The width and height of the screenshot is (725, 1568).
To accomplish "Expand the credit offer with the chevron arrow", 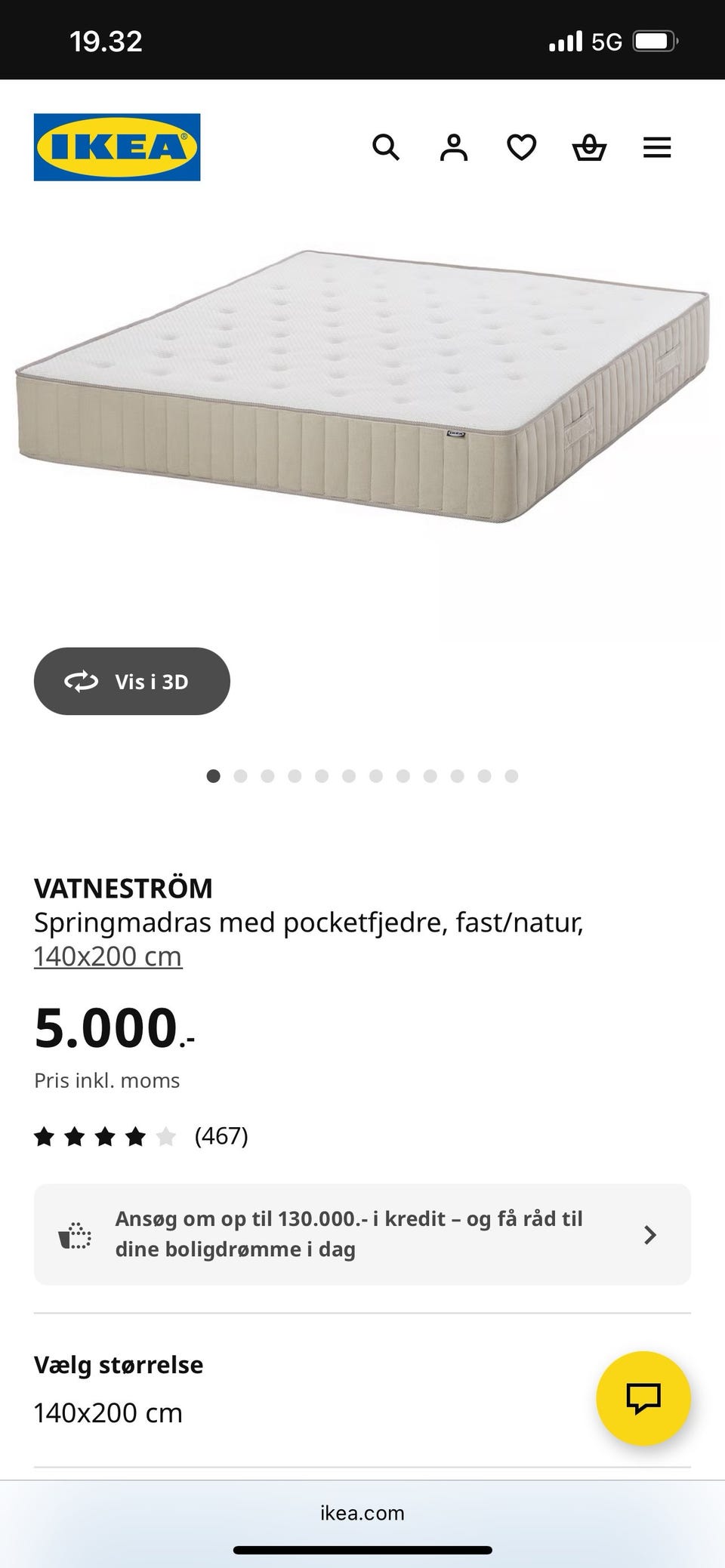I will coord(650,1234).
